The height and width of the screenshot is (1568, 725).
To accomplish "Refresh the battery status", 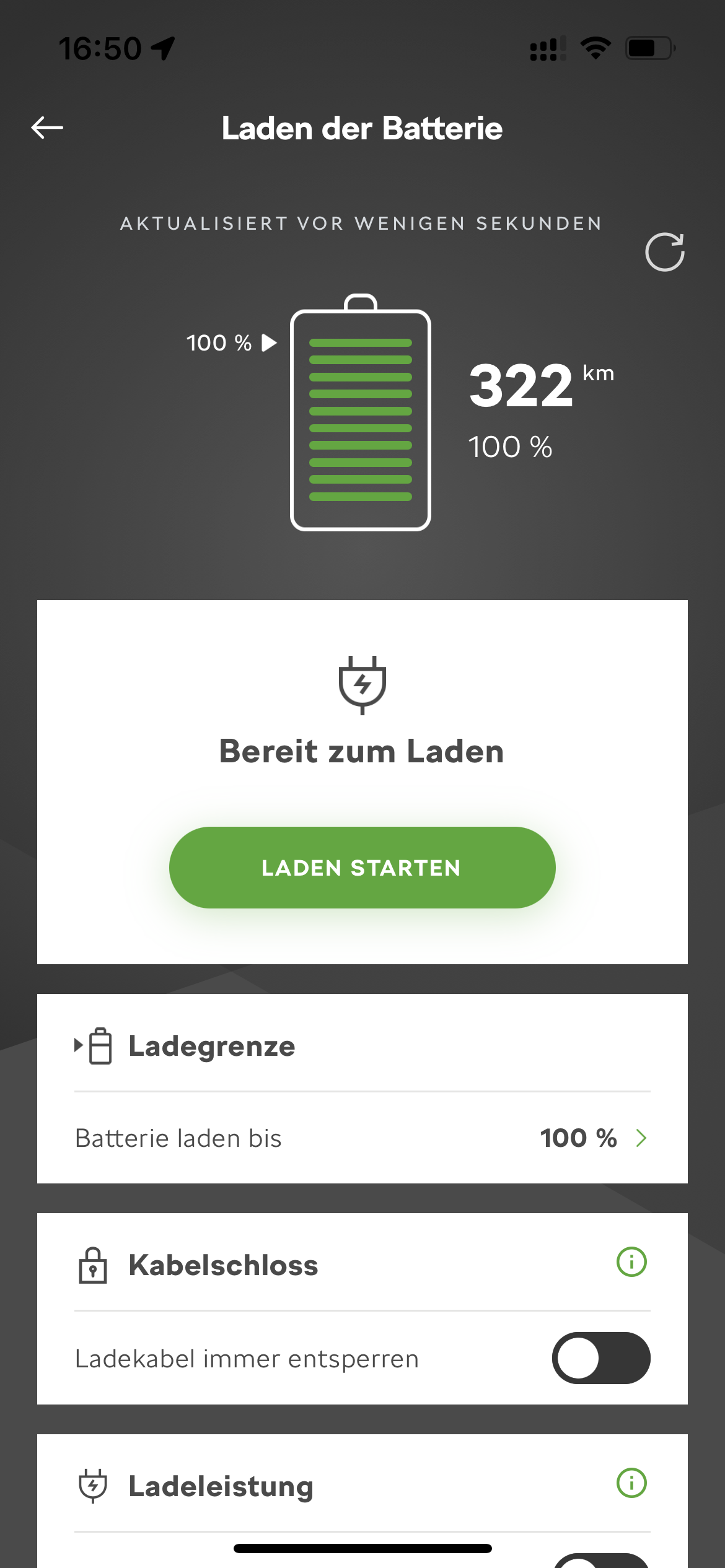I will 664,252.
